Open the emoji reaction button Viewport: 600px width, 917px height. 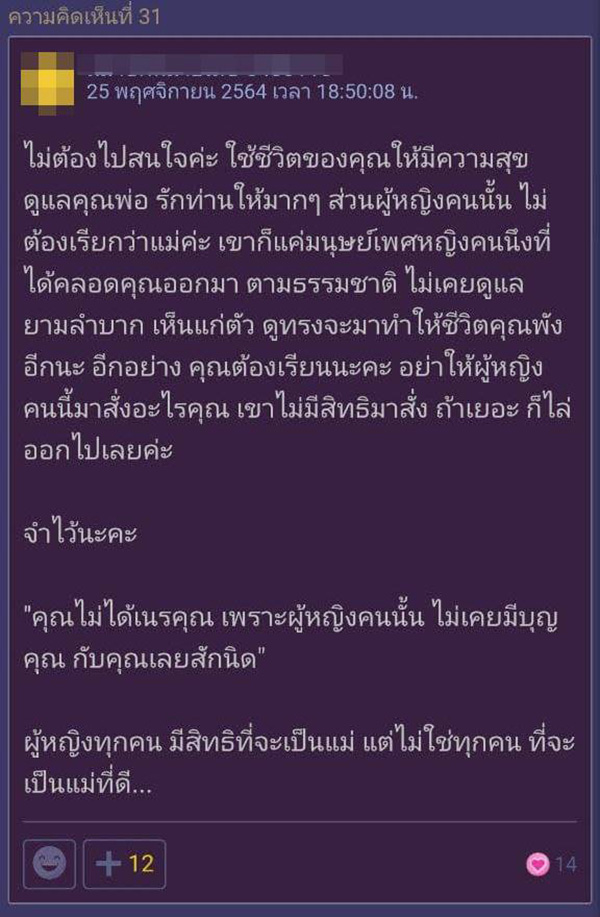[x=49, y=864]
